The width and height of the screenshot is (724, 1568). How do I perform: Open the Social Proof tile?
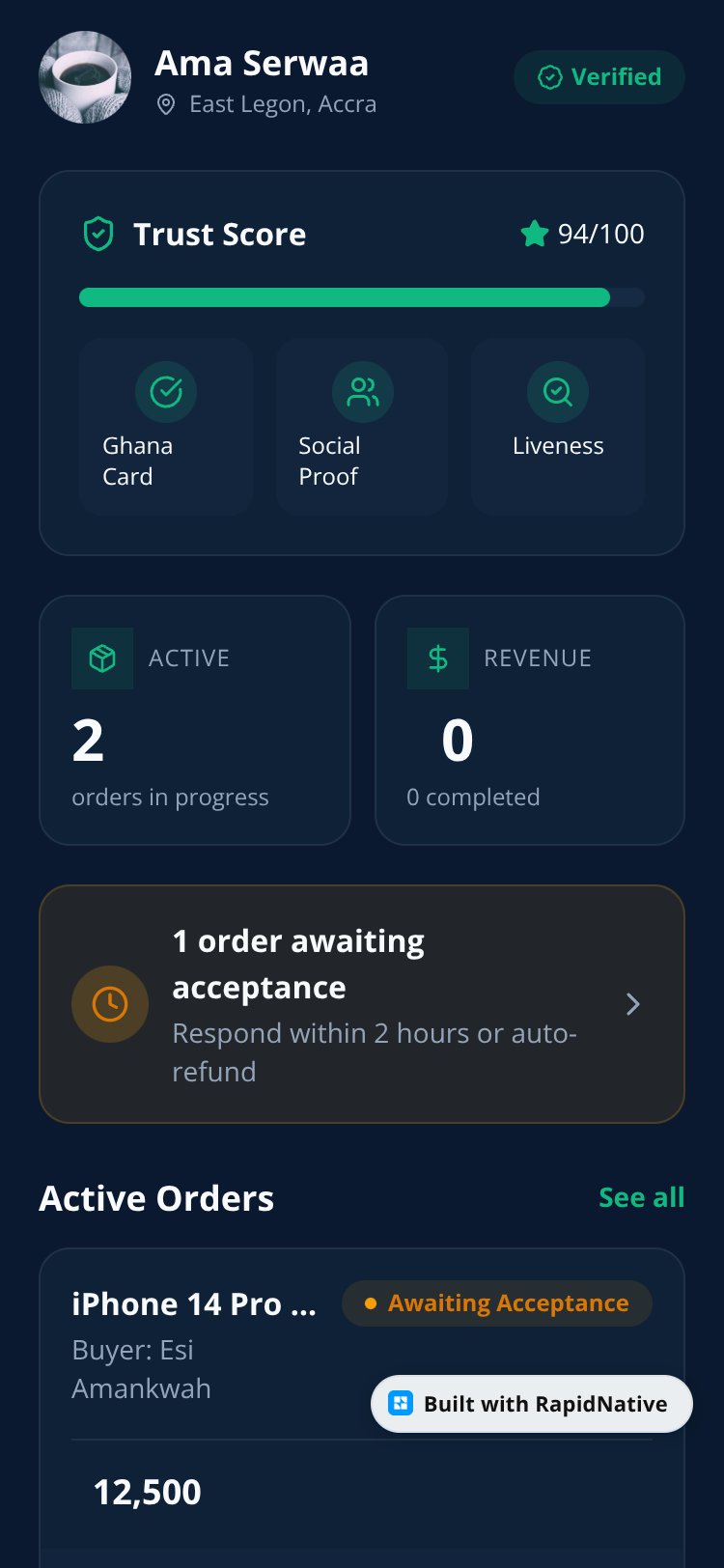(362, 427)
